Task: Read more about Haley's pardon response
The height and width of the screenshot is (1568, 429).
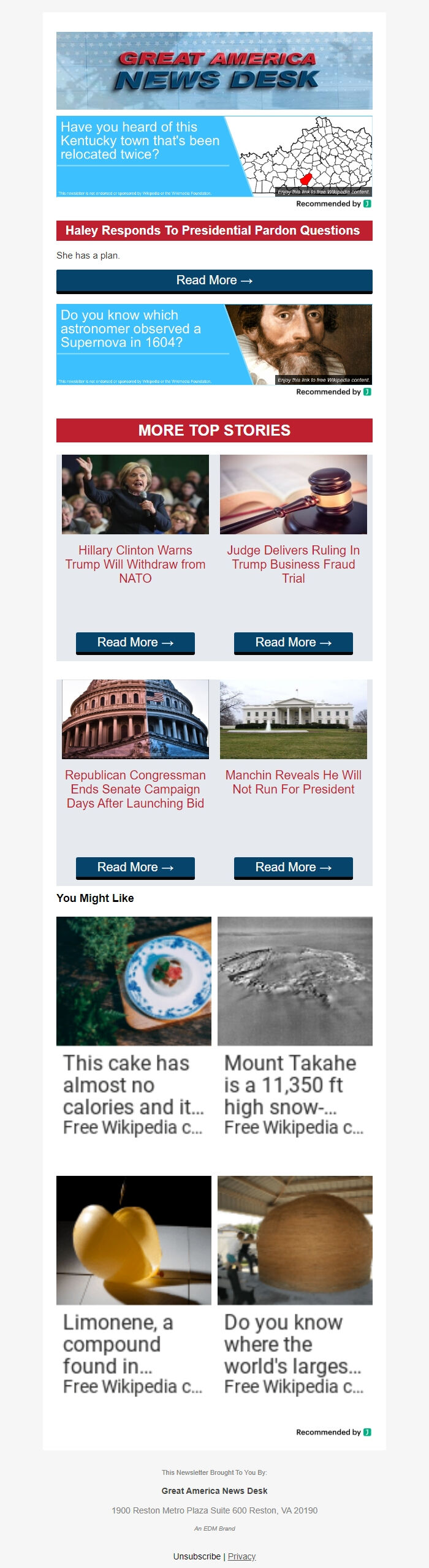Action: coord(214,281)
